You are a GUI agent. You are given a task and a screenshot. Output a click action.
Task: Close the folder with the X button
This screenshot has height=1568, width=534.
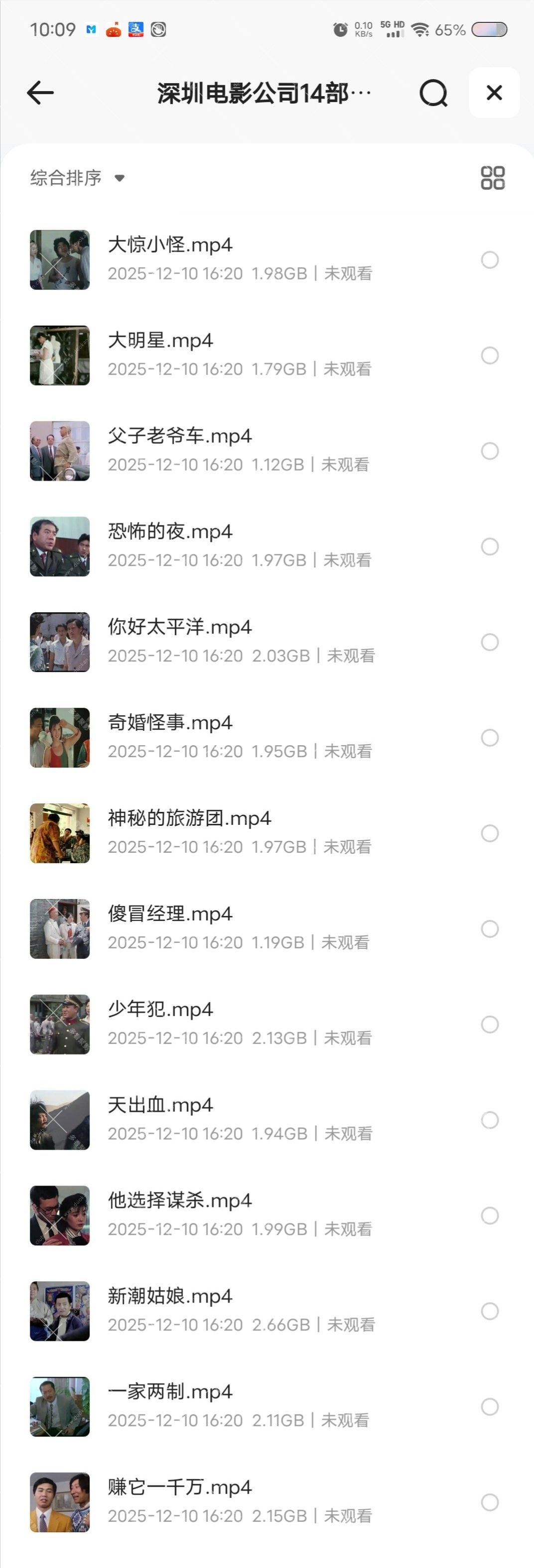494,93
